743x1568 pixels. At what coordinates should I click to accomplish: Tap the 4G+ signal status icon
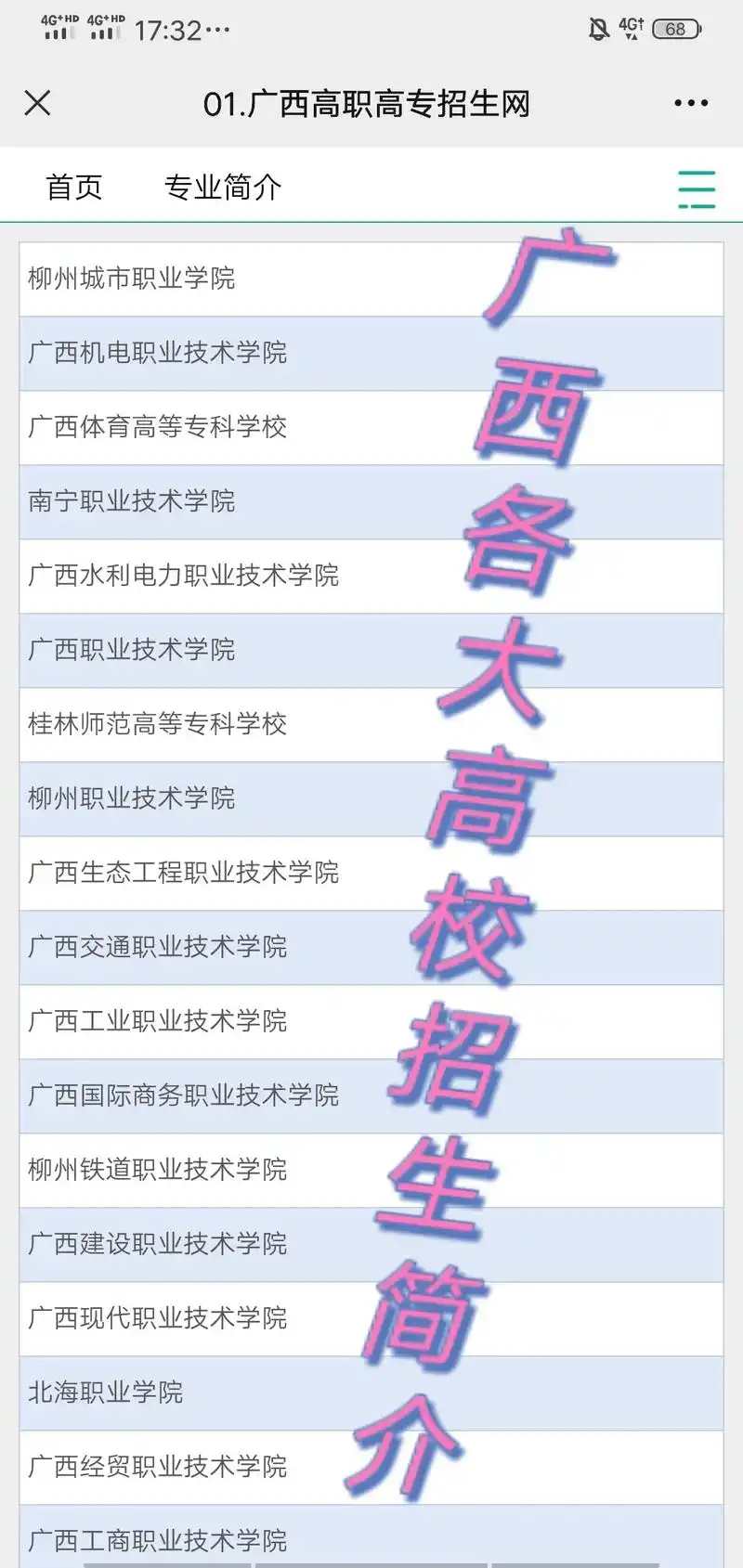click(631, 27)
